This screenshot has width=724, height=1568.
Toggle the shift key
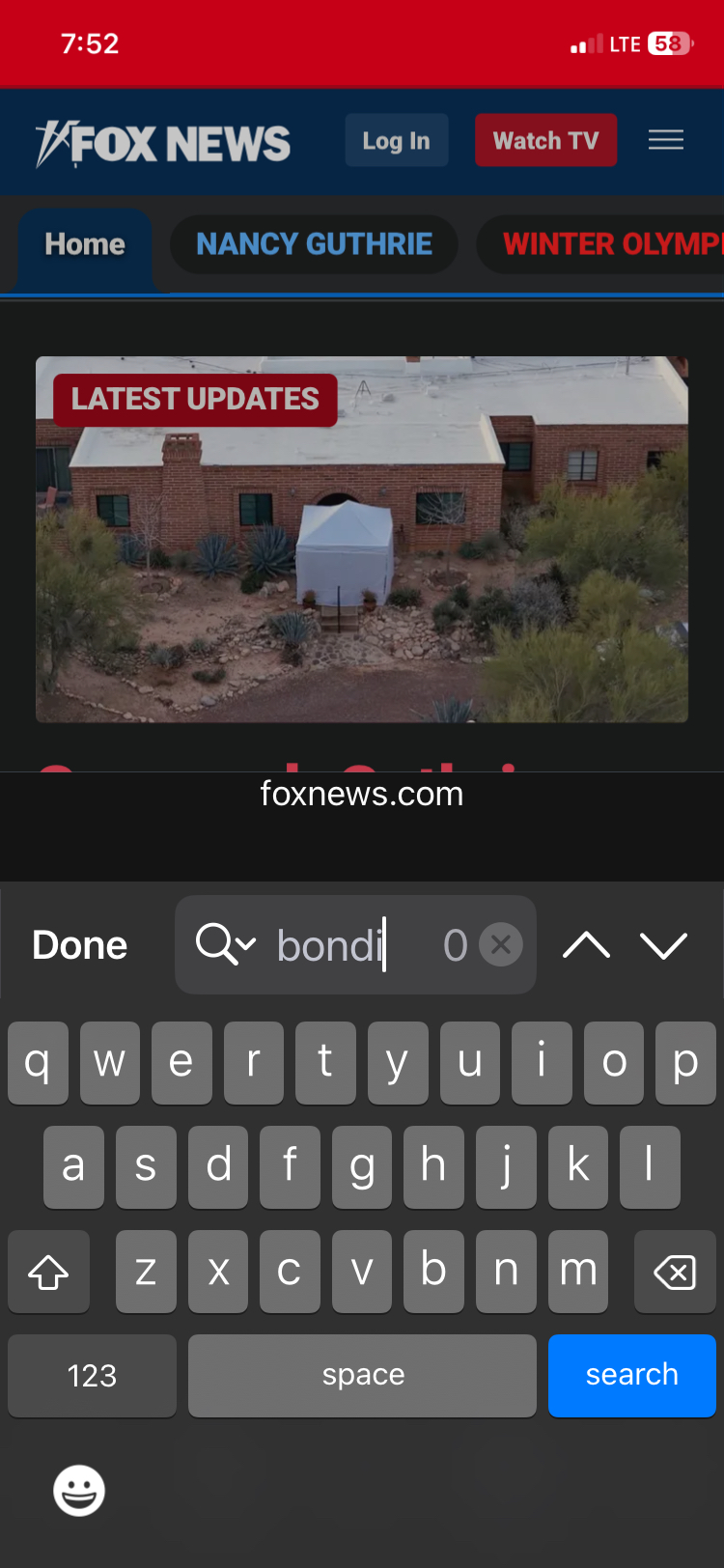pos(48,1272)
